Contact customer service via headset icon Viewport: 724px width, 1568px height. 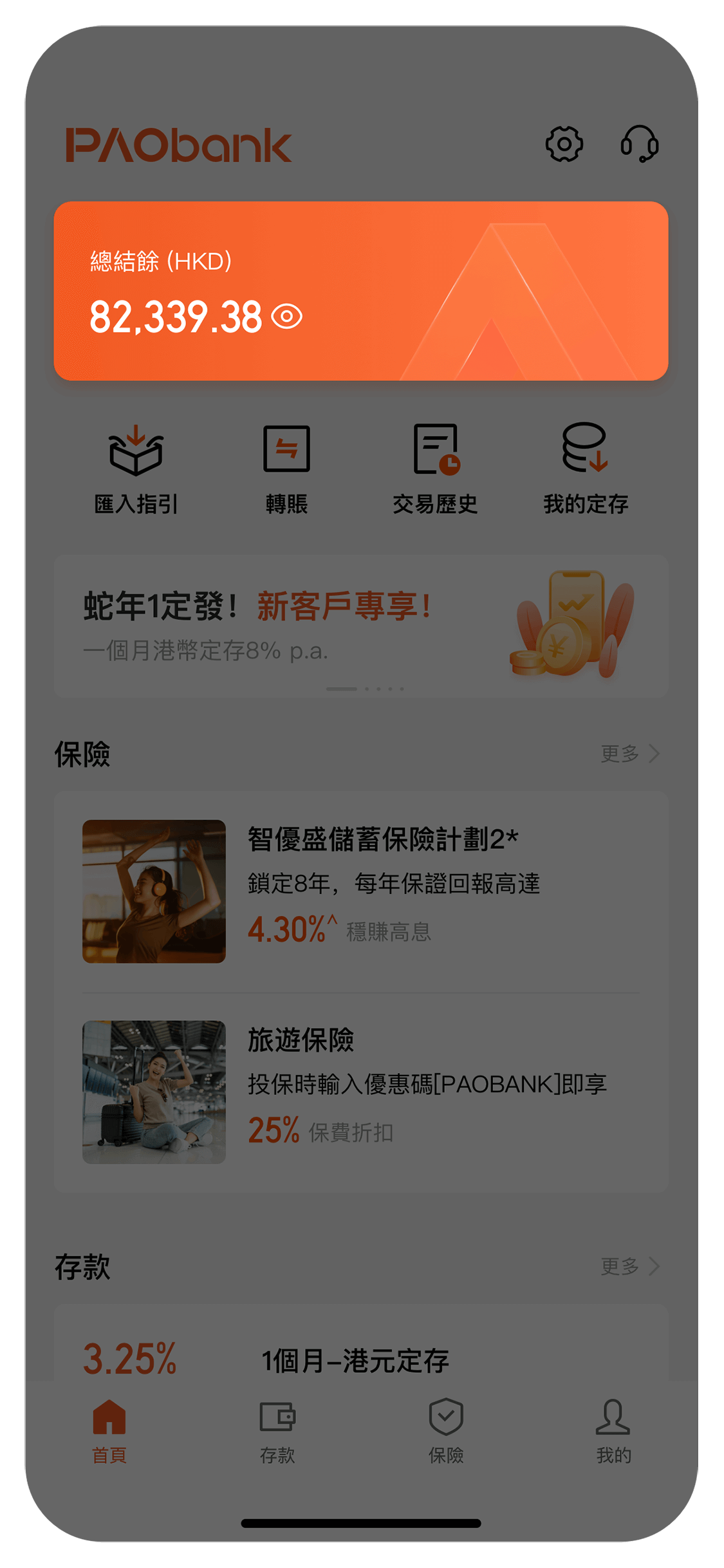639,144
